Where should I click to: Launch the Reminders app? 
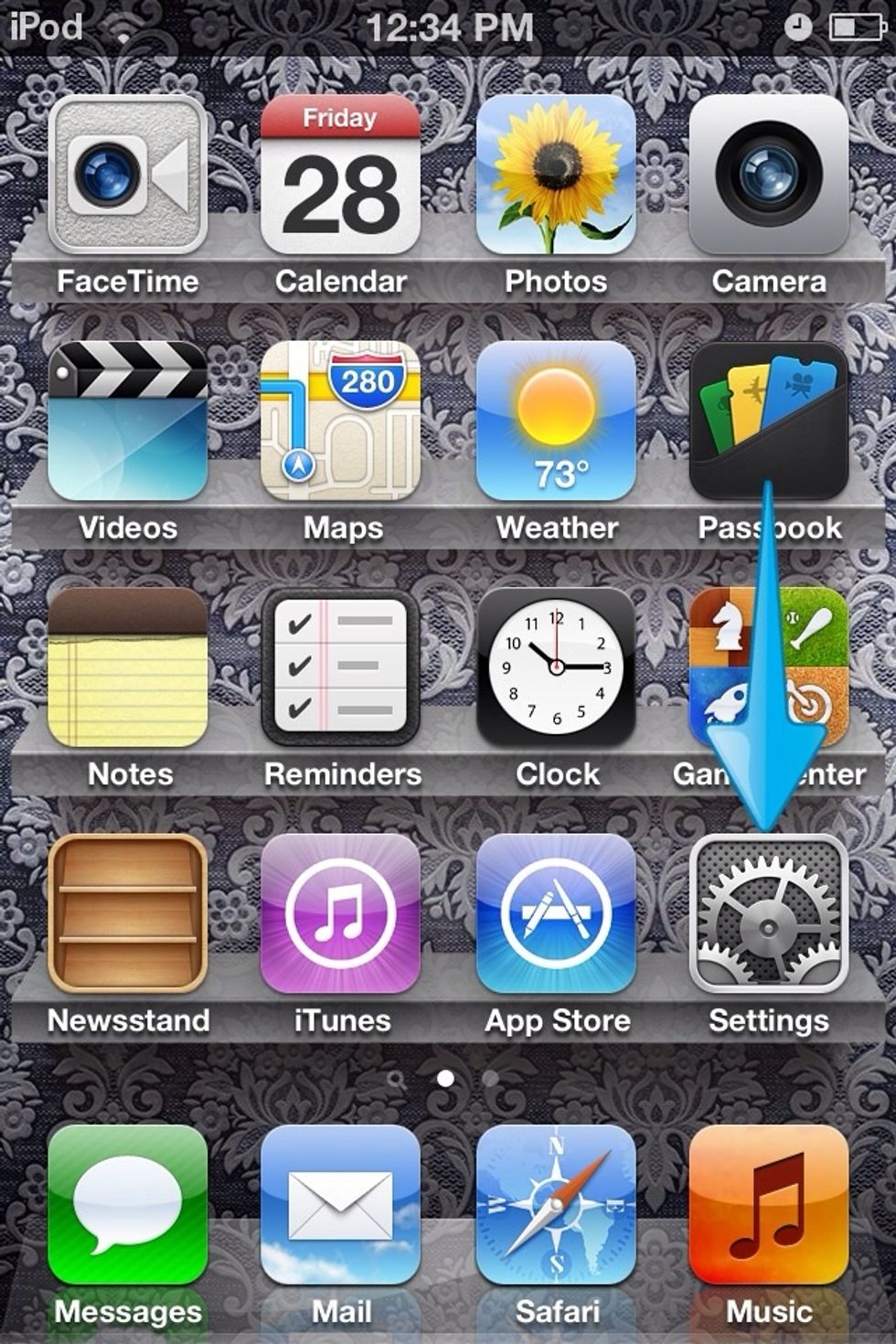pos(340,667)
